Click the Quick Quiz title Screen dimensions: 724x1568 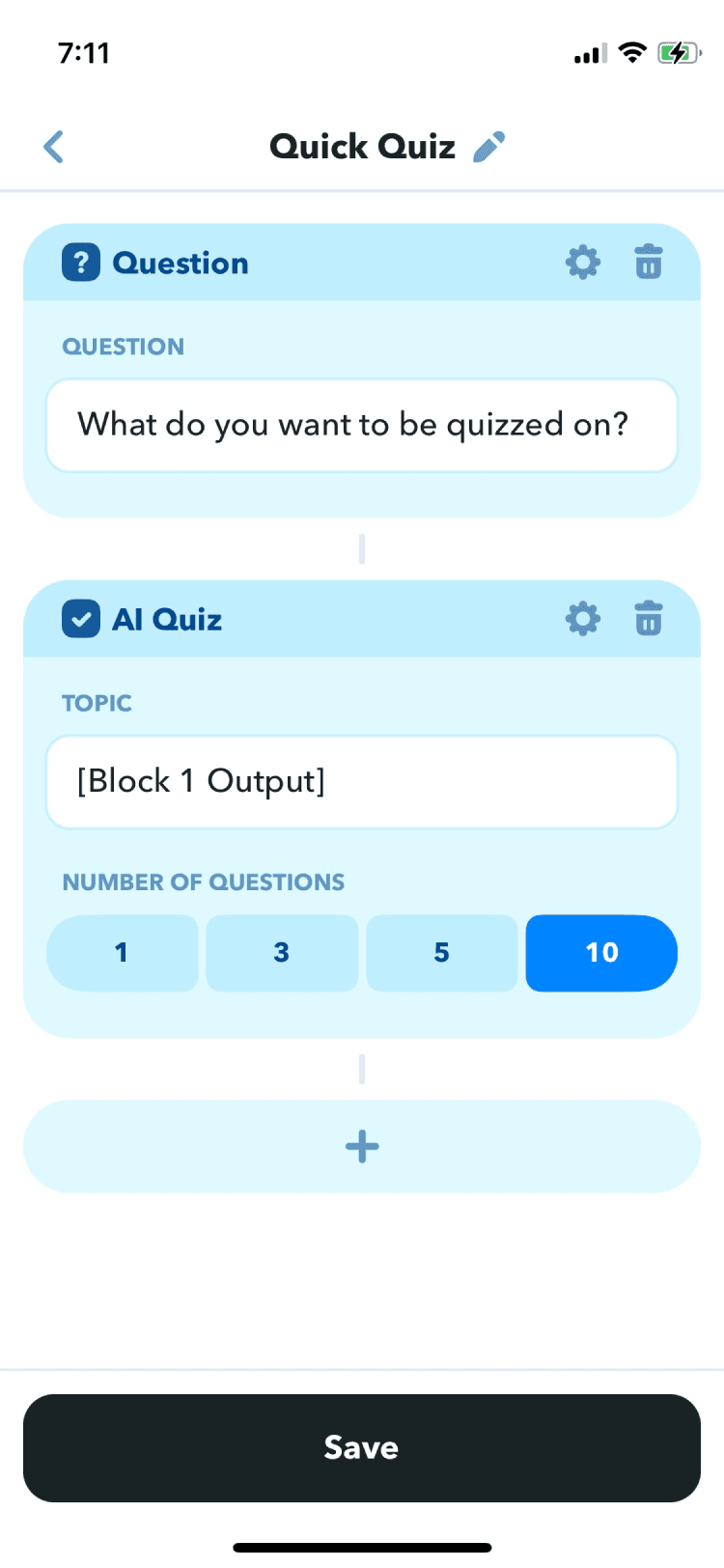(x=362, y=146)
